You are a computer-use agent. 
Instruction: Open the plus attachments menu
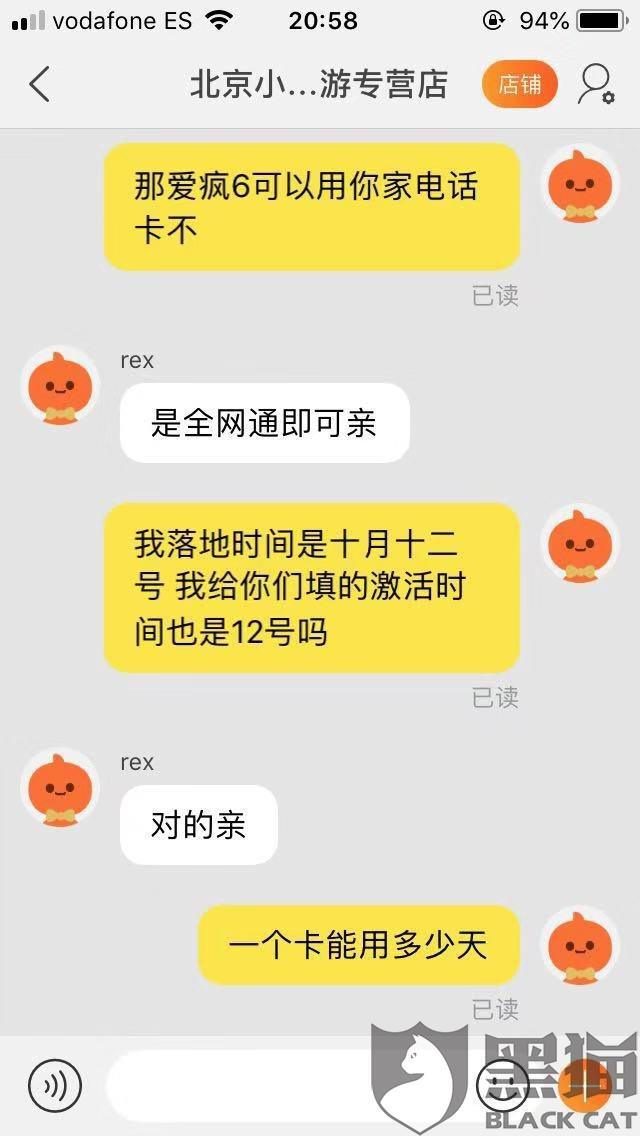coord(586,1085)
